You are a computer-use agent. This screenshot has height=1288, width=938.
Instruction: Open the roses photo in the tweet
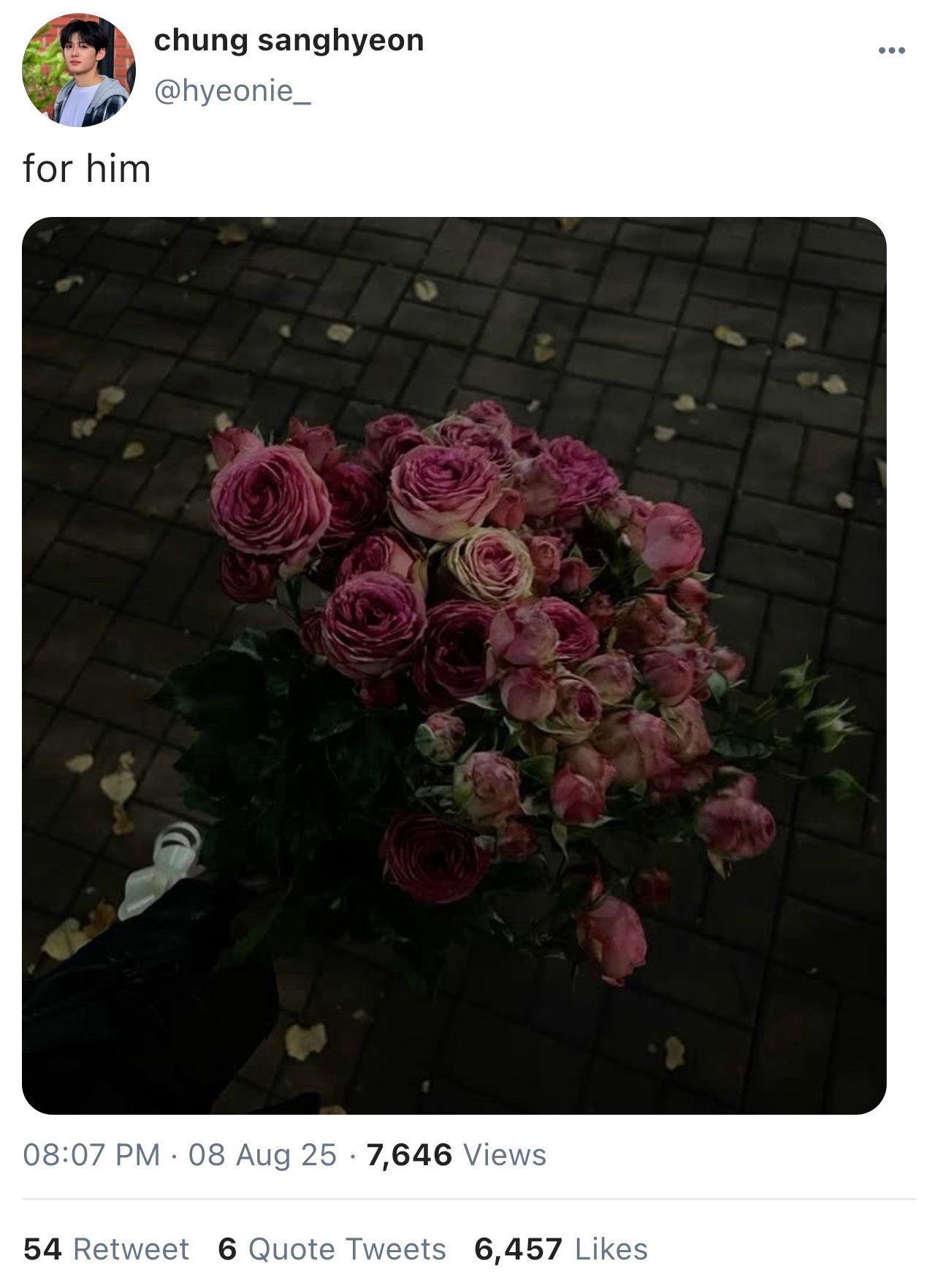click(454, 665)
